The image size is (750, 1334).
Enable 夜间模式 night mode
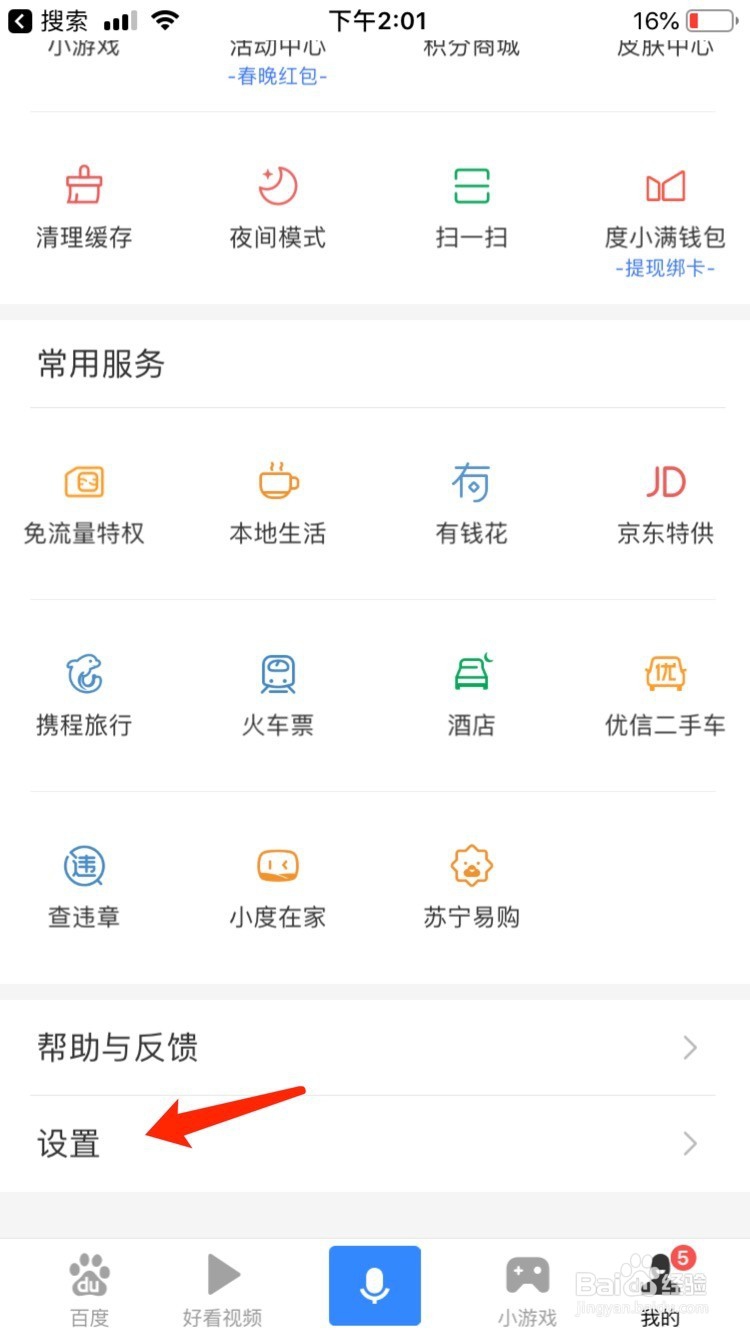pos(278,206)
